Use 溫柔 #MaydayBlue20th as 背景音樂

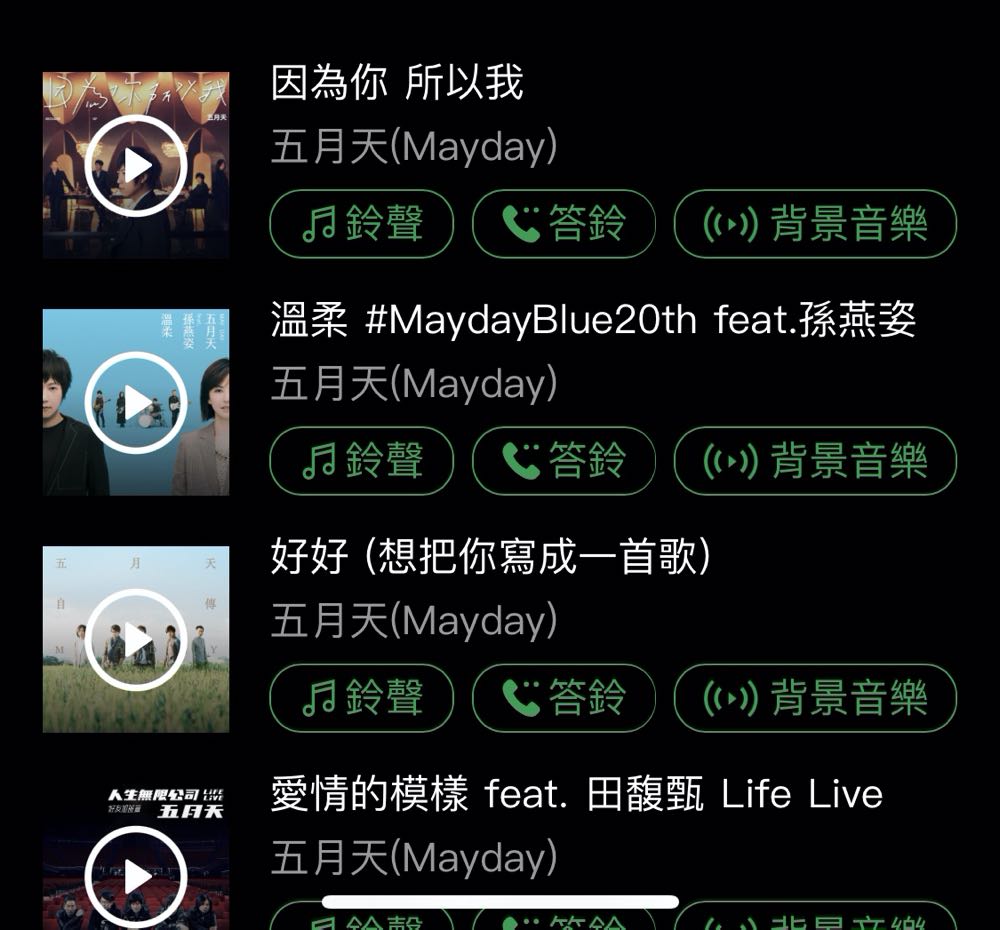815,461
